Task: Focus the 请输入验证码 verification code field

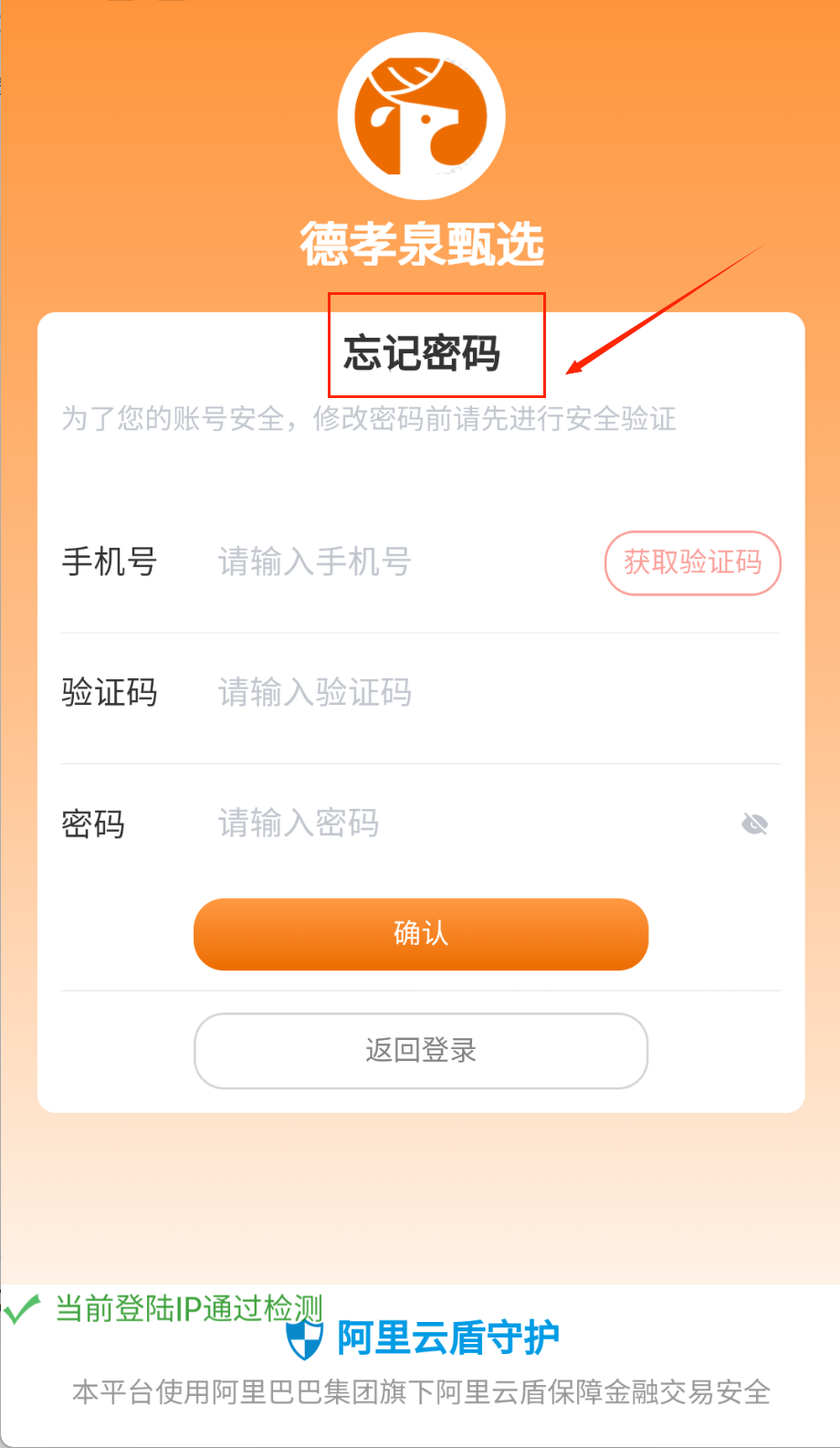Action: coord(457,693)
